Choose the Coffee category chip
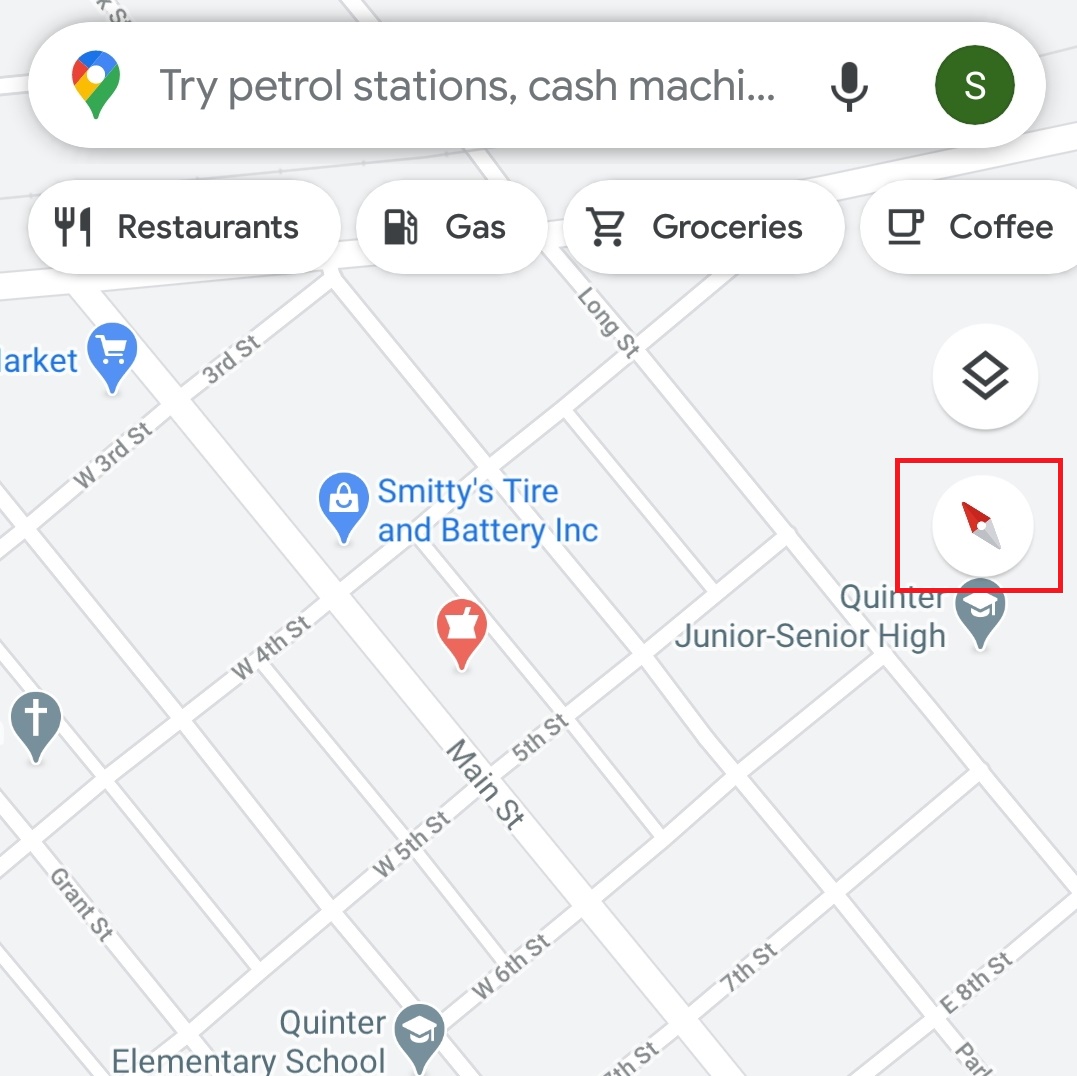Image resolution: width=1077 pixels, height=1076 pixels. pos(970,228)
